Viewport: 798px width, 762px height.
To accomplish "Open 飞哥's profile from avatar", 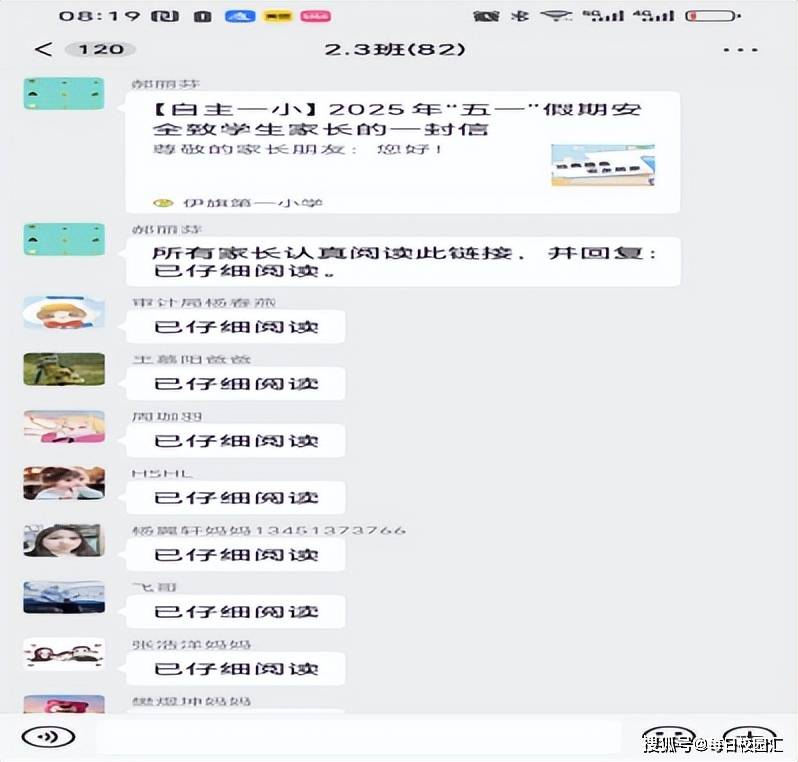I will (x=64, y=597).
